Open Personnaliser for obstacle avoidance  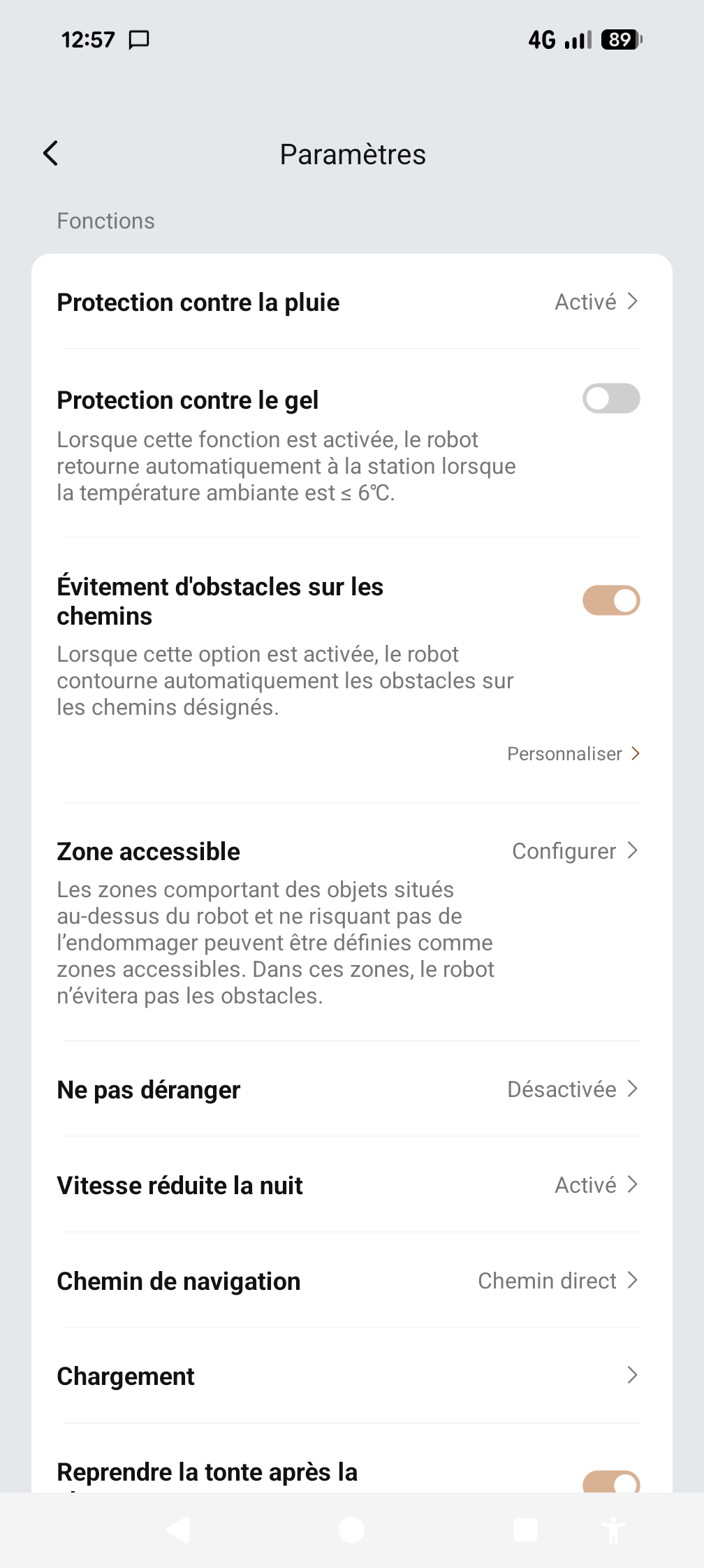[573, 753]
